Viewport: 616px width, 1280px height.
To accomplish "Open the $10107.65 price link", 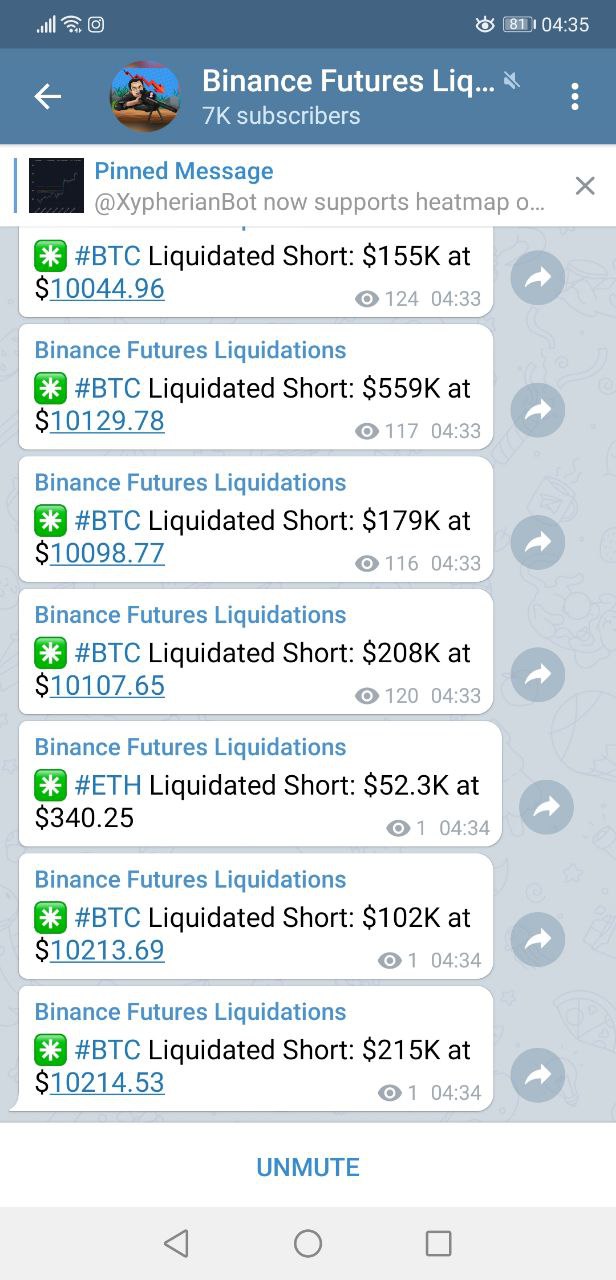I will 107,685.
